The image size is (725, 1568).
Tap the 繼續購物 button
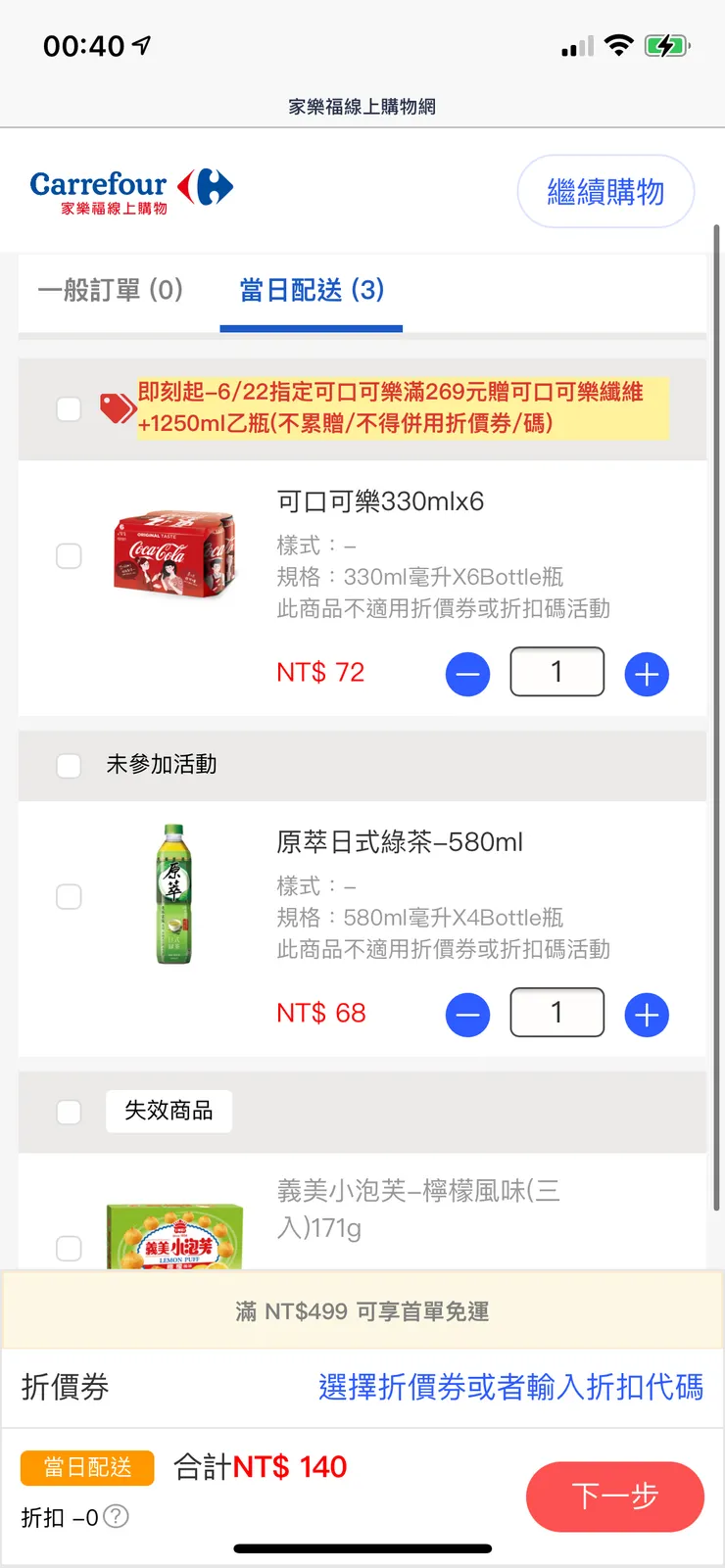605,192
